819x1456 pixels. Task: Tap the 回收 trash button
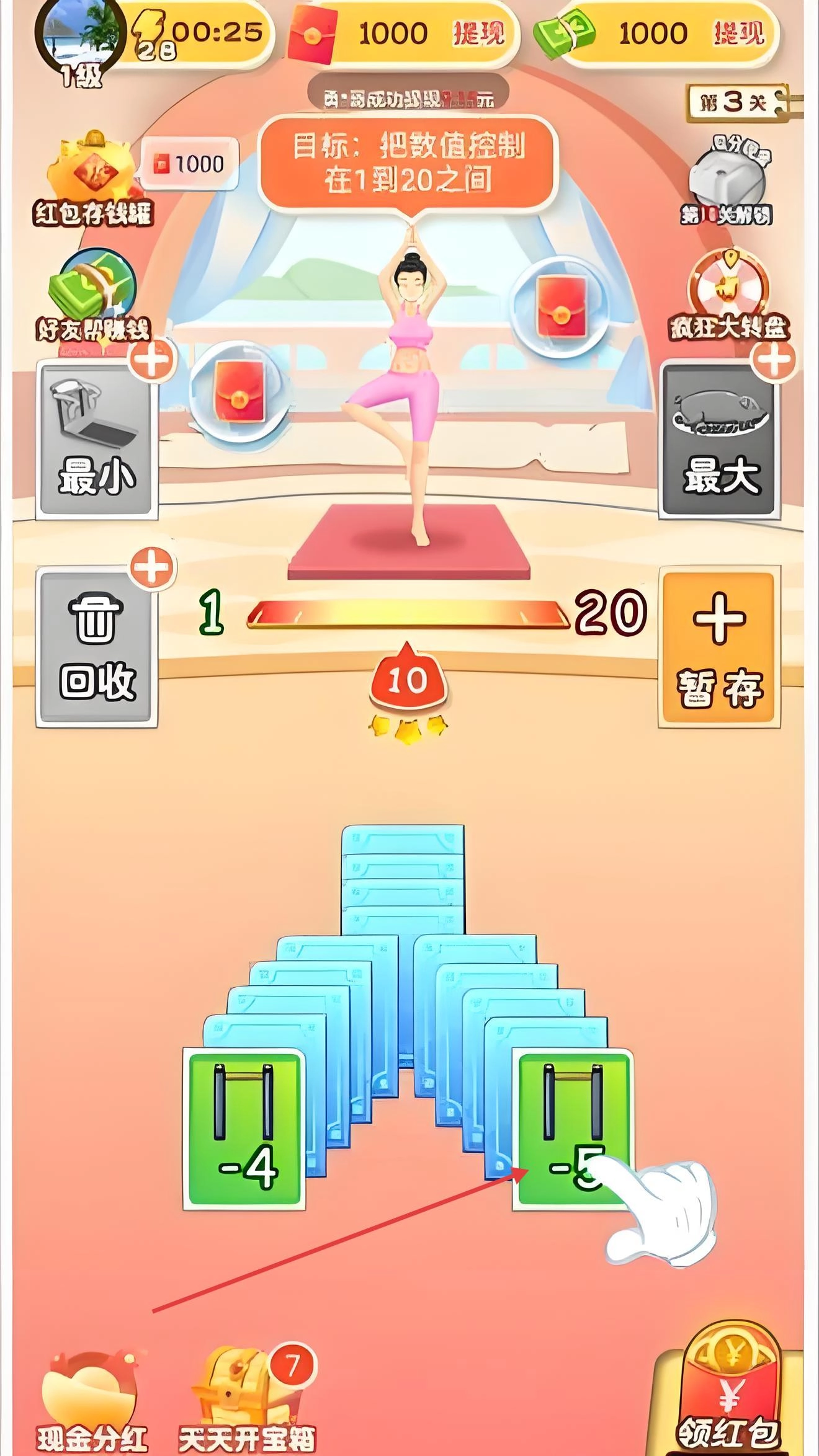pyautogui.click(x=97, y=647)
